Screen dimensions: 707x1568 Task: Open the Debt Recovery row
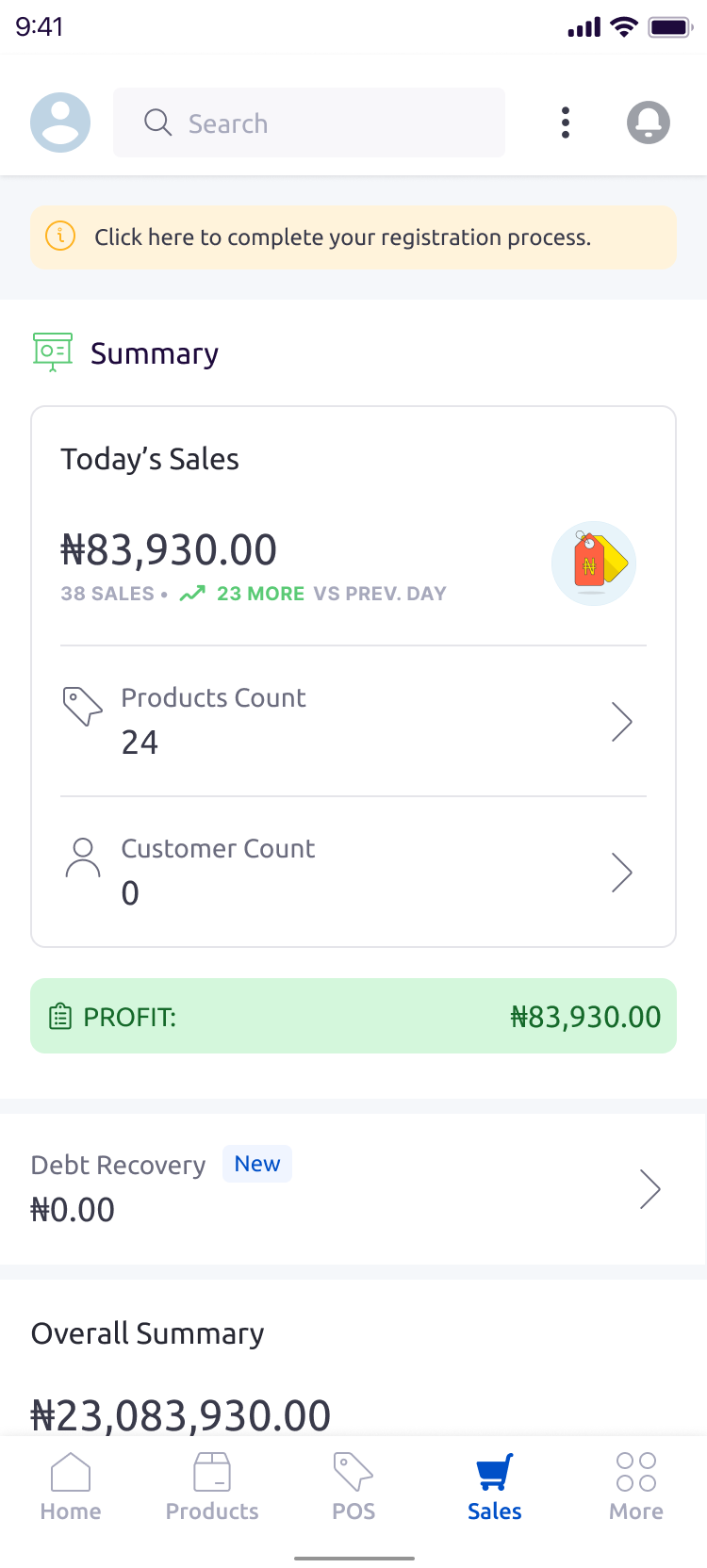[353, 1189]
